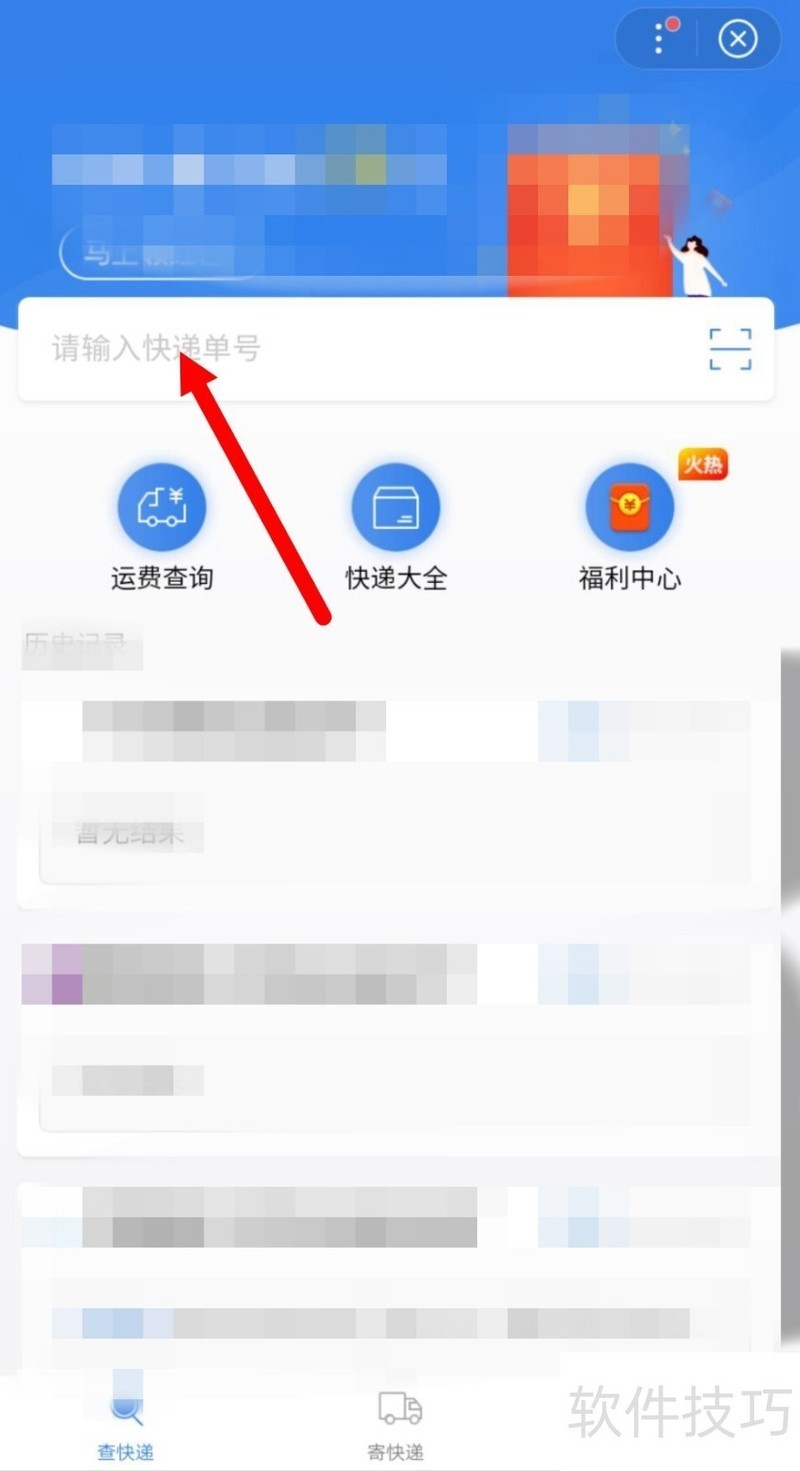
Task: Close the mini program
Action: tap(738, 39)
